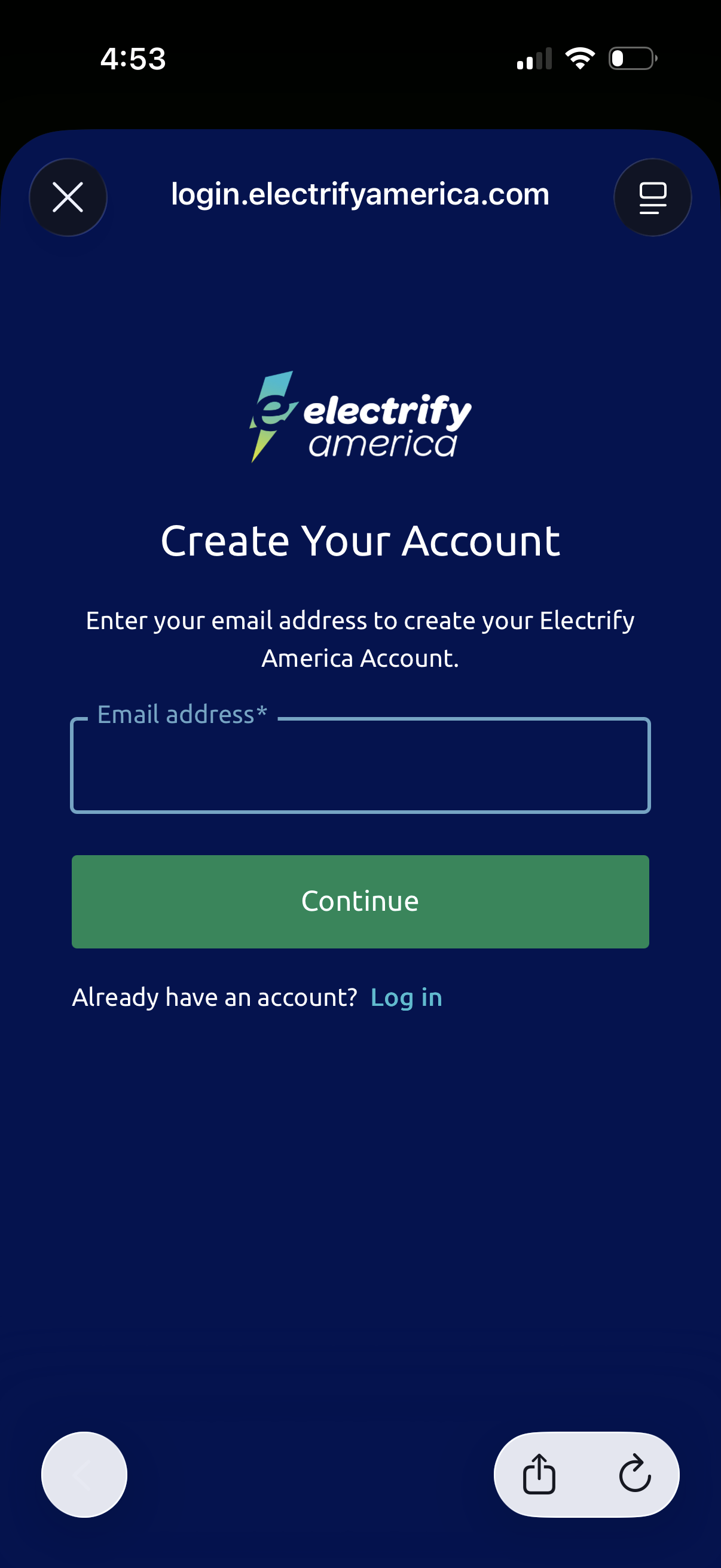Tap the Log in link next to the prompt
721x1568 pixels.
pos(406,997)
